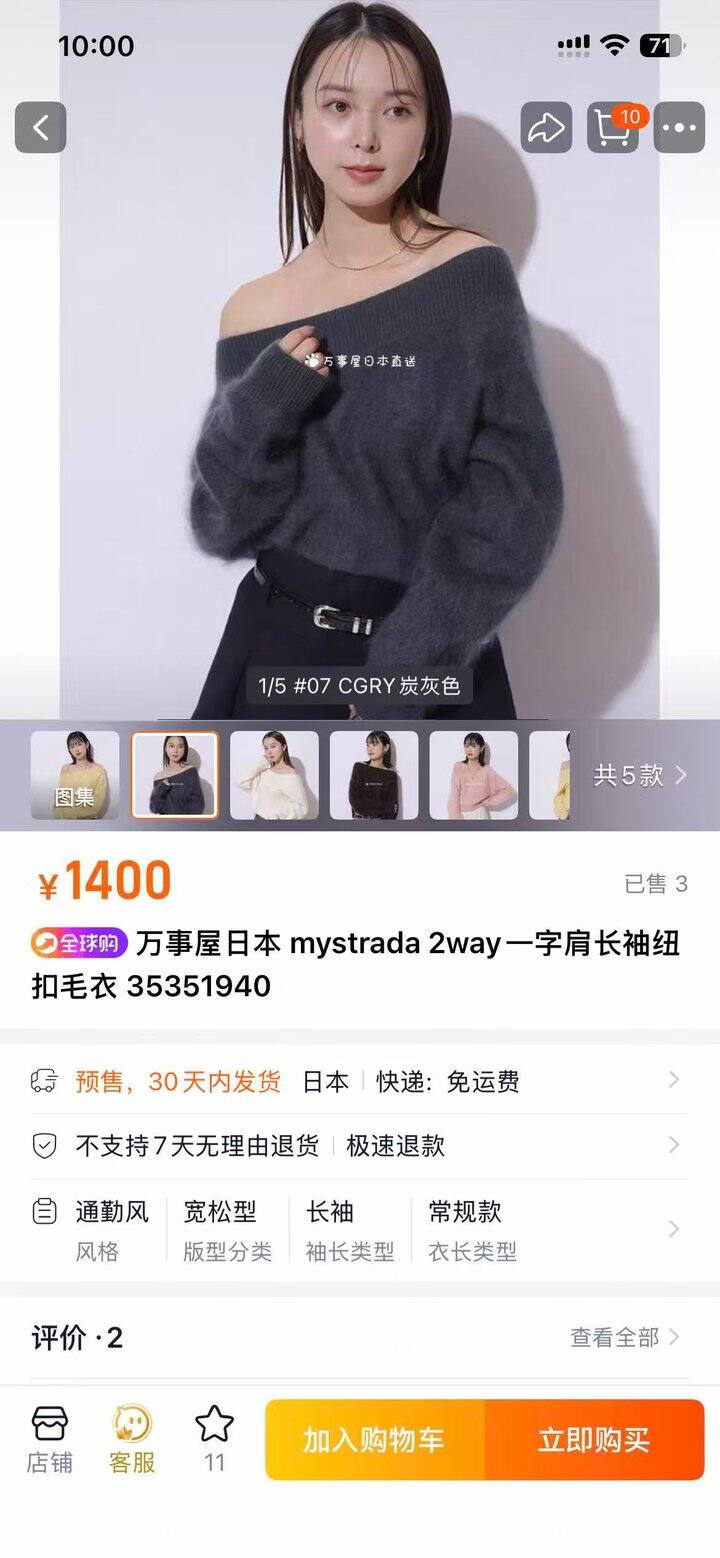Open the shopping cart showing 10 items

click(x=613, y=128)
